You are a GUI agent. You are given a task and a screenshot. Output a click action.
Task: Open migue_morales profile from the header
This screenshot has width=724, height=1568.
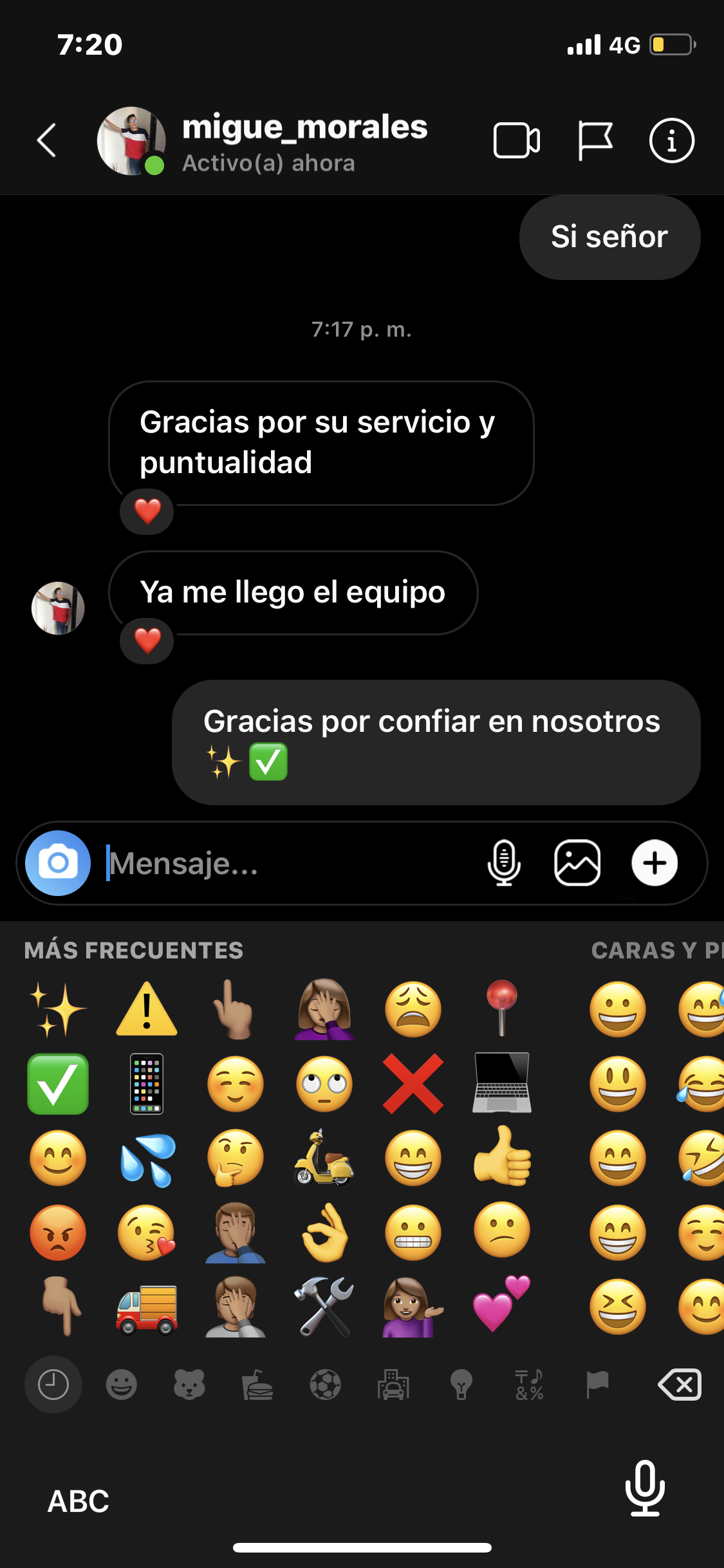(x=304, y=142)
